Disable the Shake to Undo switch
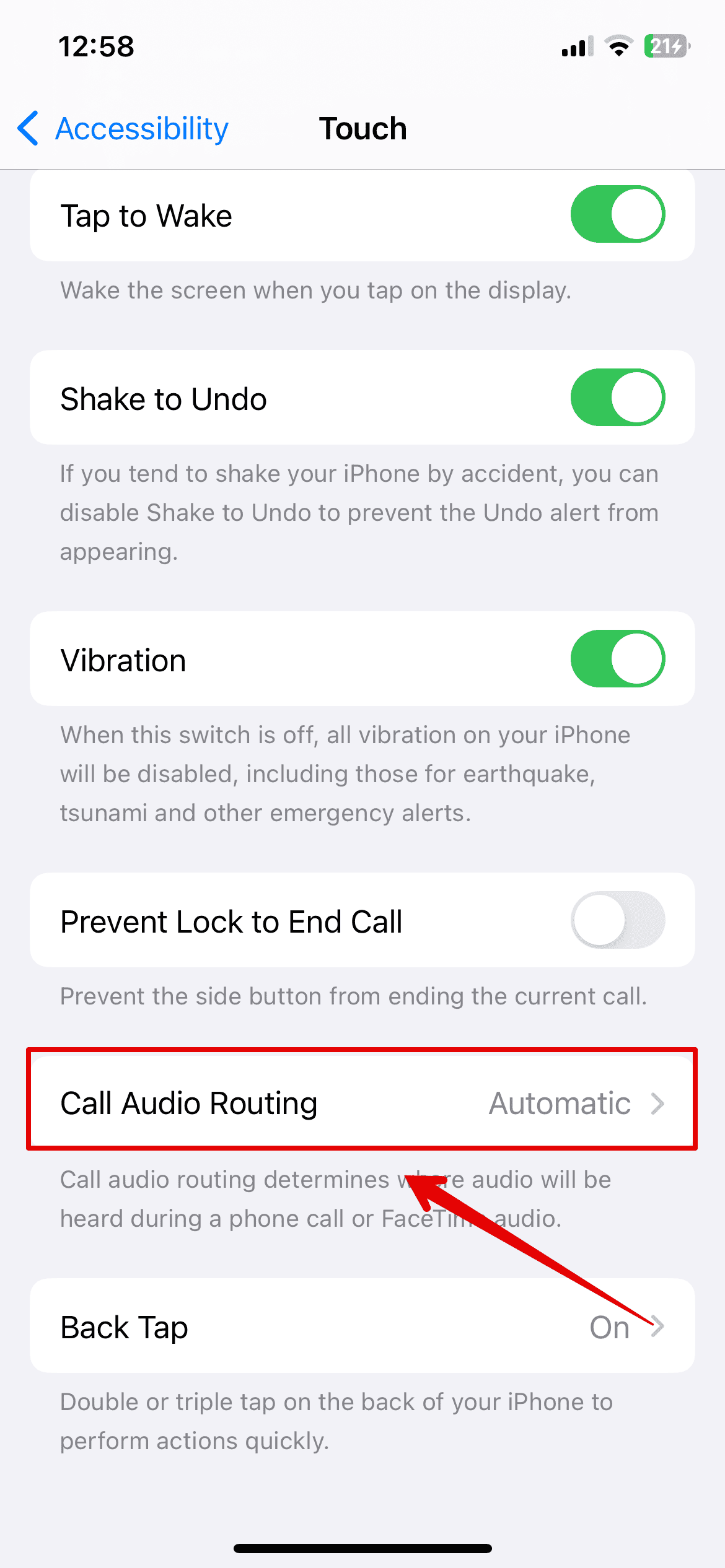Screen dimensions: 725x1568 coord(617,398)
